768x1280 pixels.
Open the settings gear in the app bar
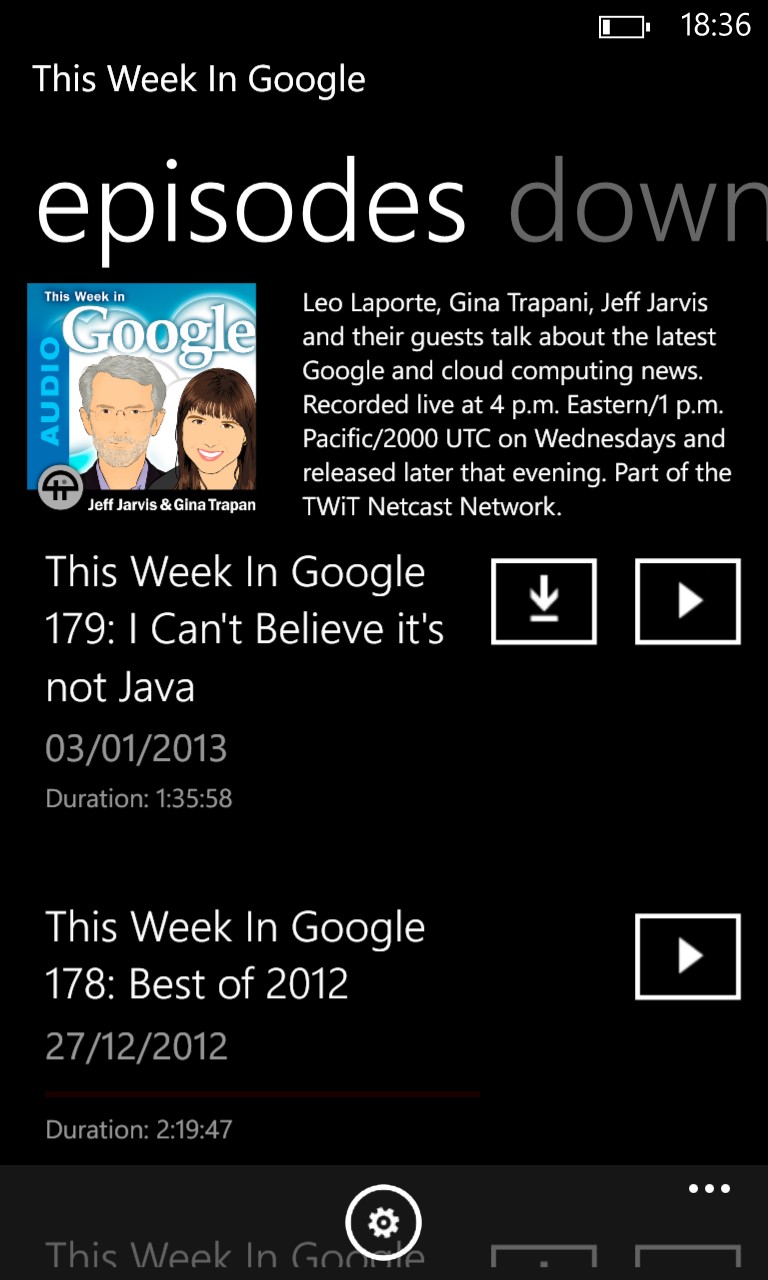(384, 1222)
